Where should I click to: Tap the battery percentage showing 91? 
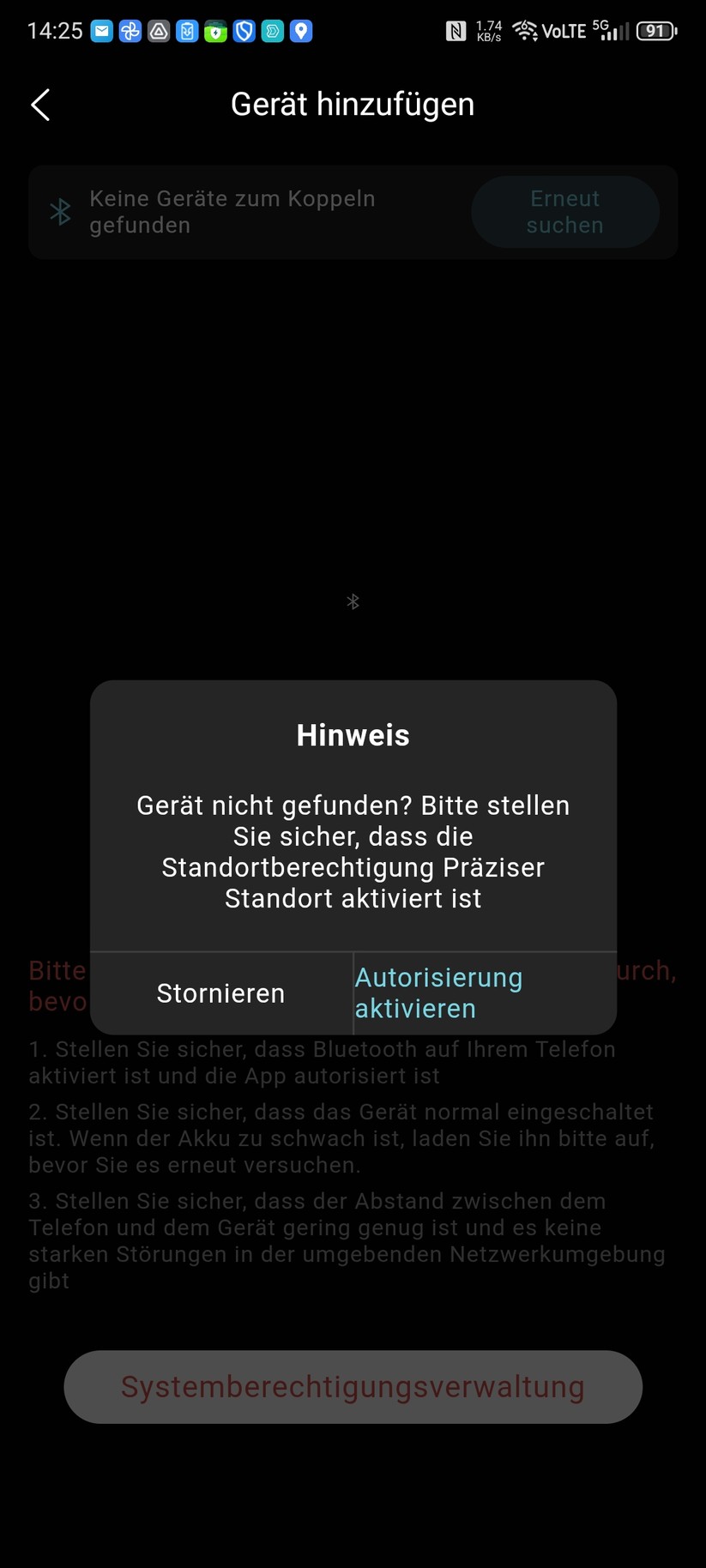656,31
